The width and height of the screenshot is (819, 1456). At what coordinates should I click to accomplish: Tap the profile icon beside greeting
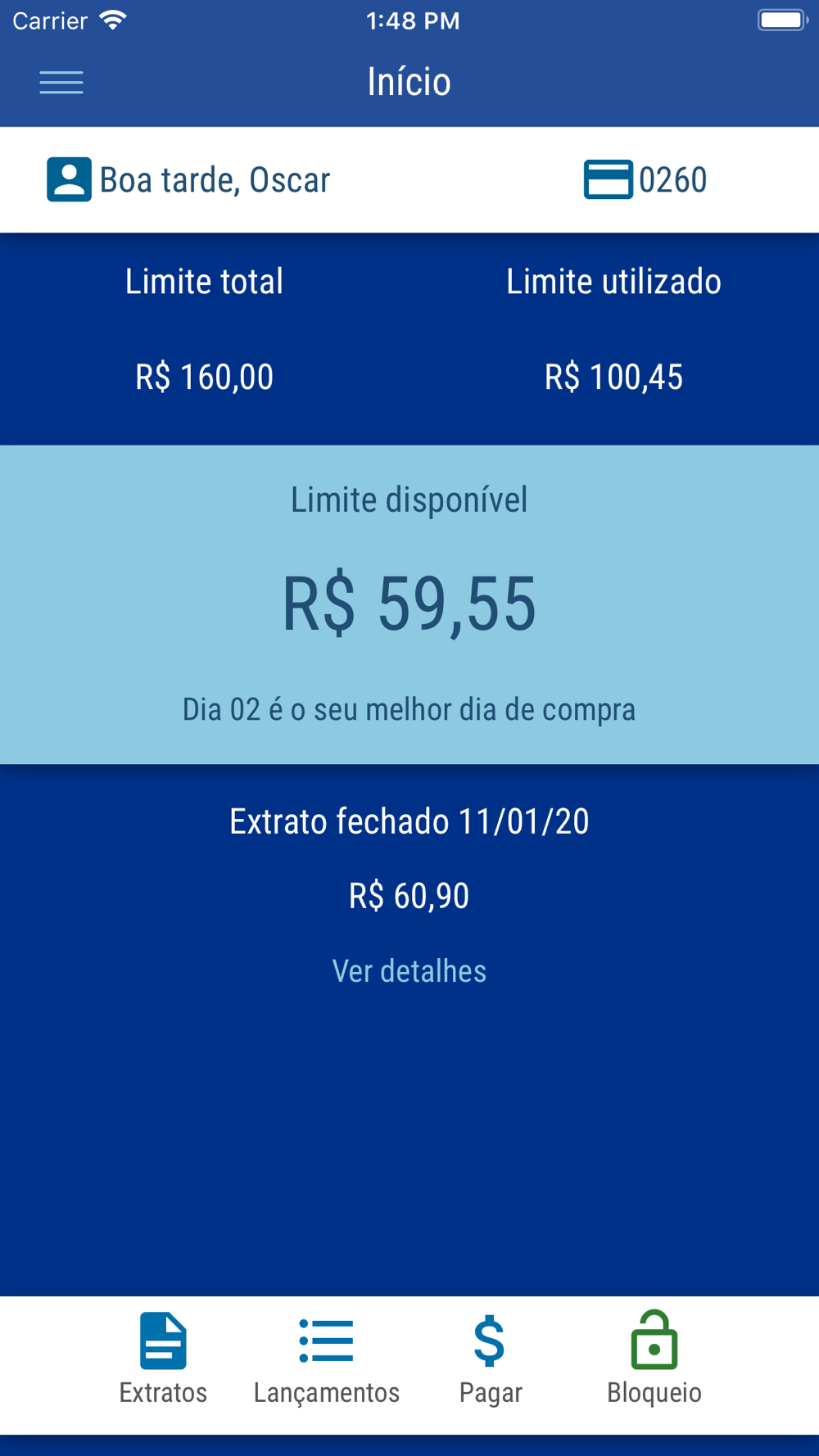[69, 179]
